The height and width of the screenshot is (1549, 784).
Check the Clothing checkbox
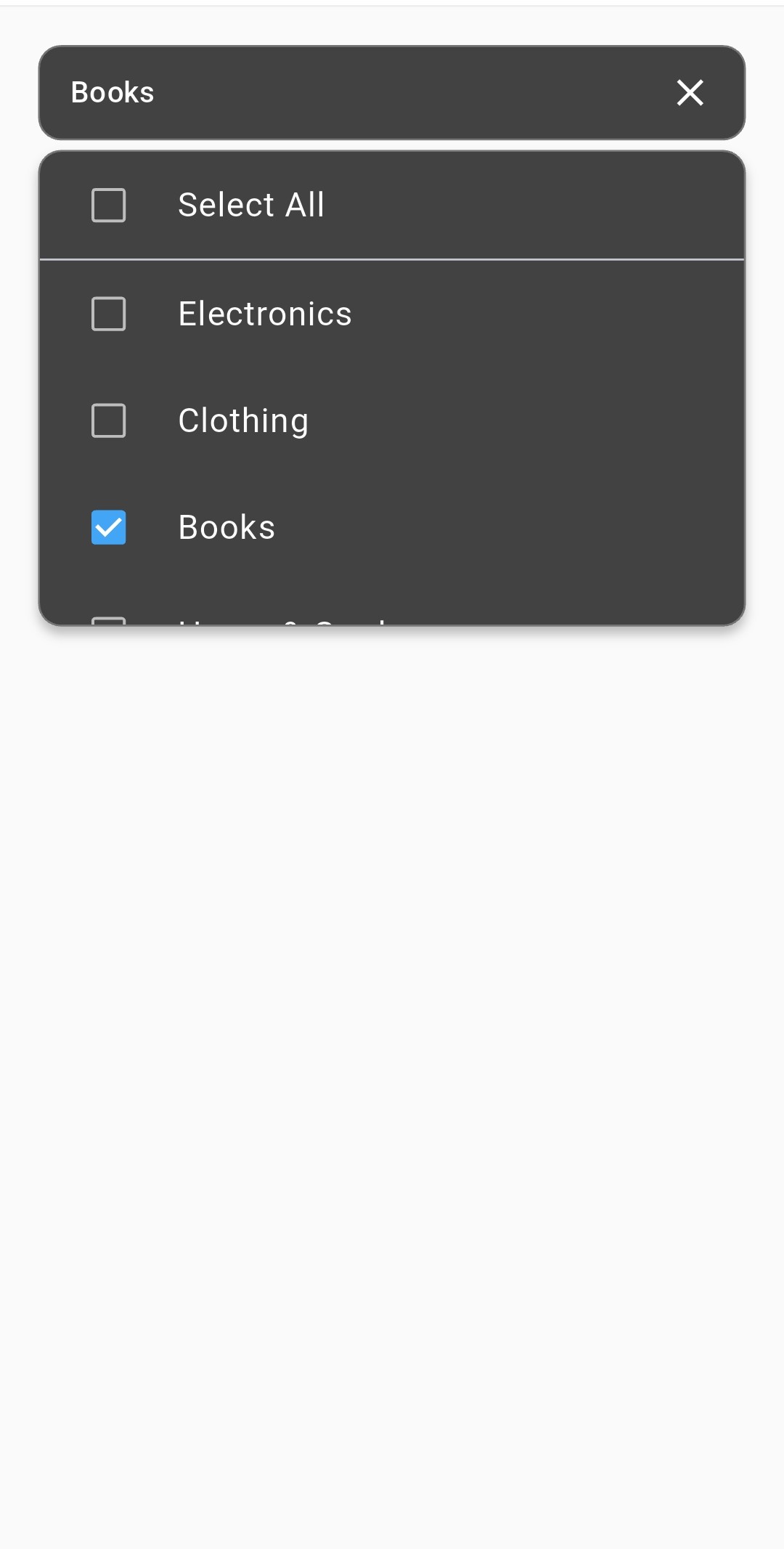107,420
